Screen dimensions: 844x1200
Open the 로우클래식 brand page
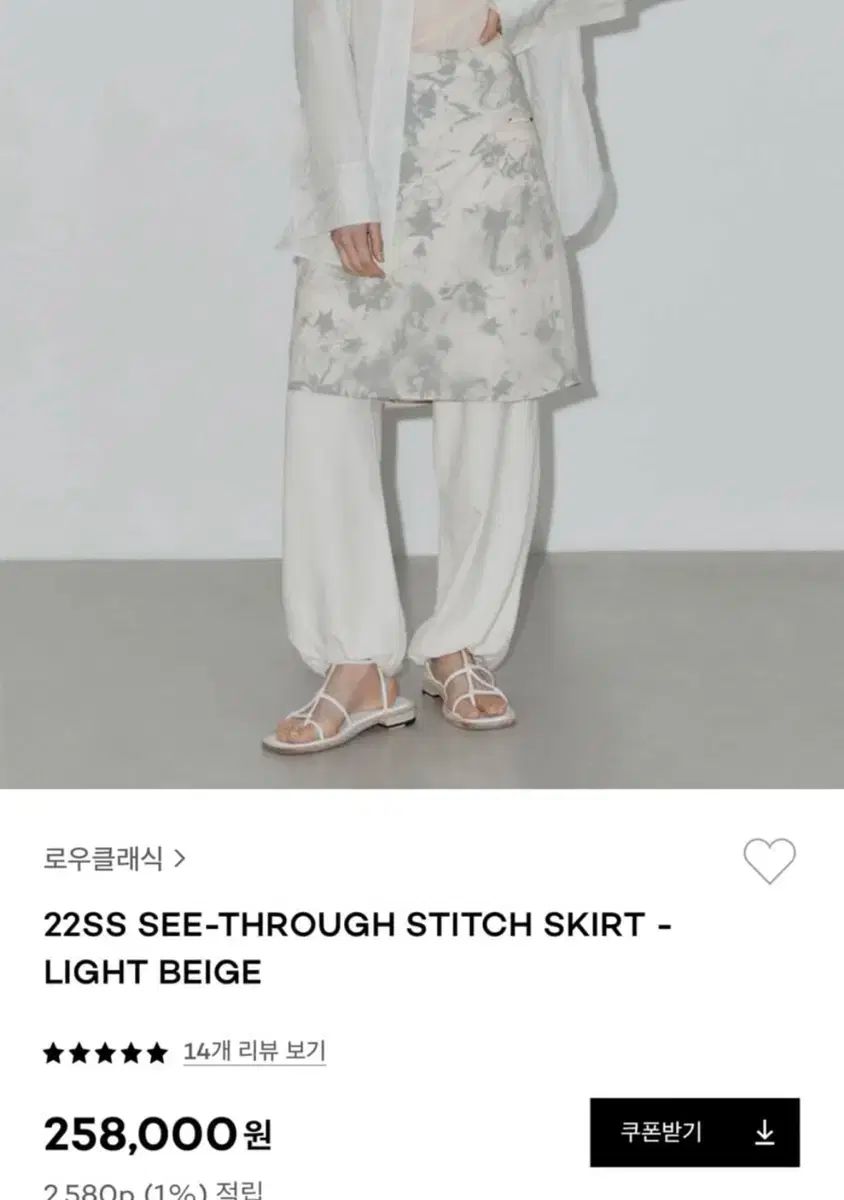[x=114, y=858]
